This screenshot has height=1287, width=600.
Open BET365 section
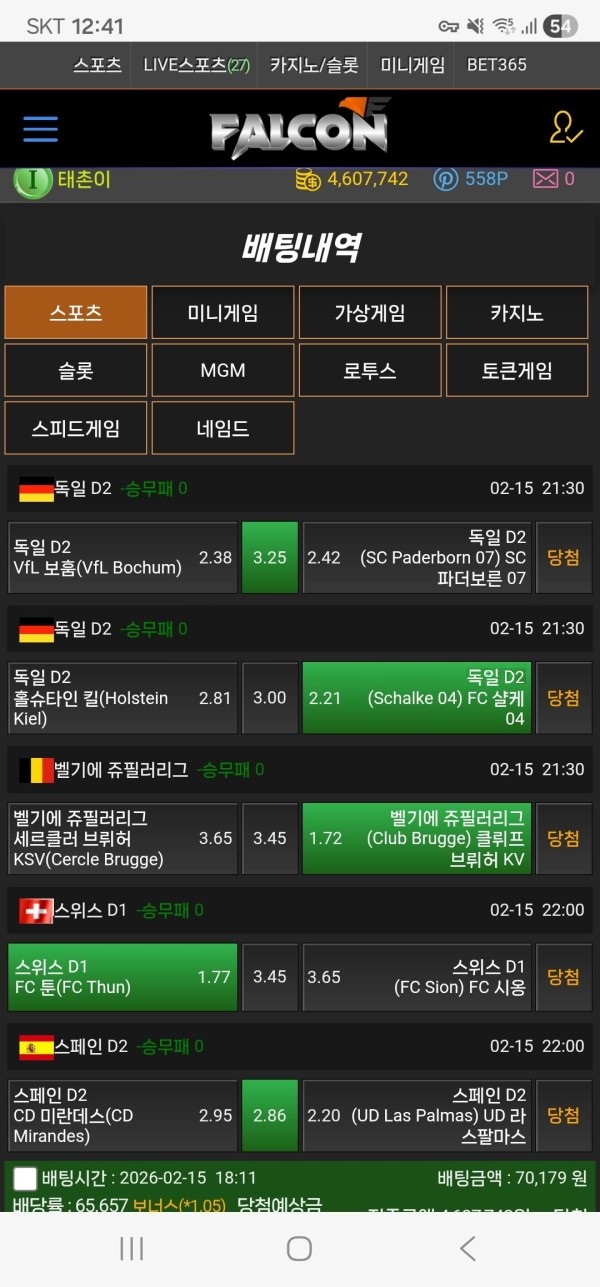[497, 65]
